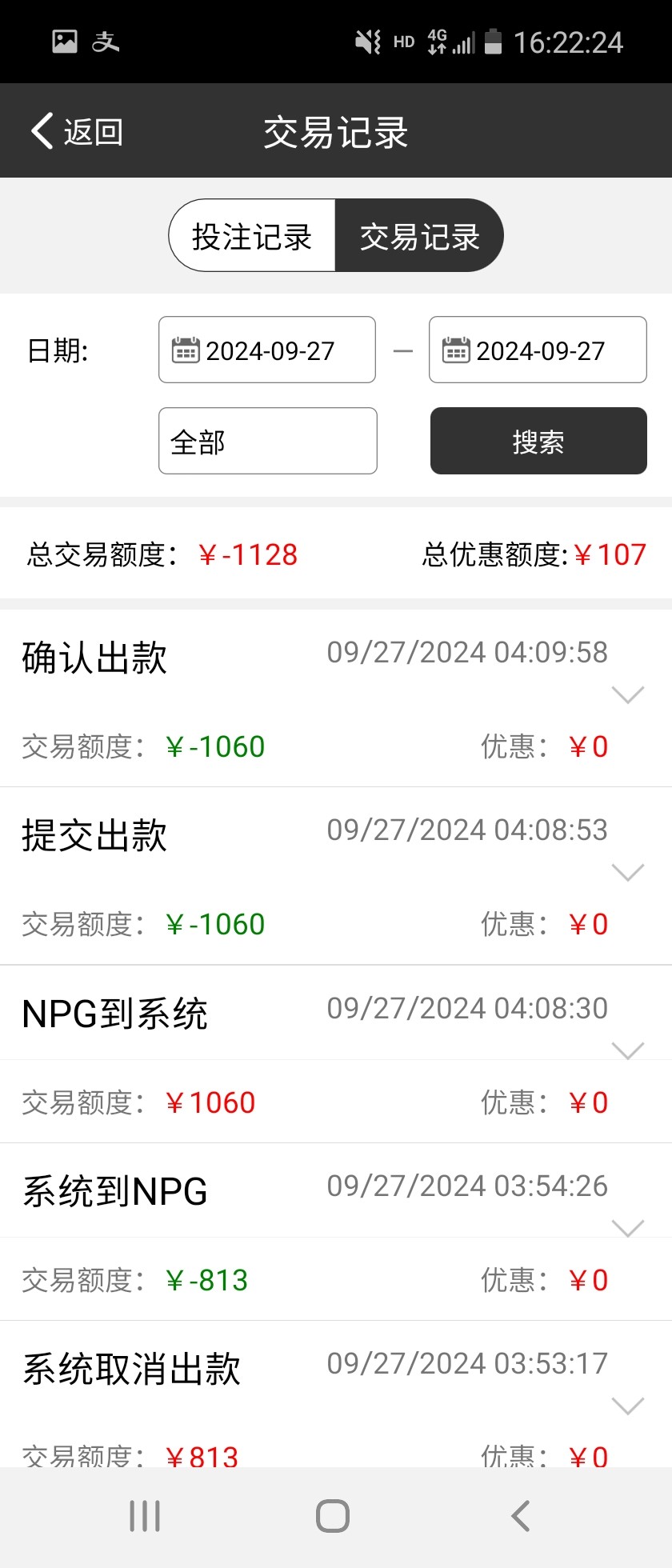Go to the system home screen

click(x=333, y=1516)
